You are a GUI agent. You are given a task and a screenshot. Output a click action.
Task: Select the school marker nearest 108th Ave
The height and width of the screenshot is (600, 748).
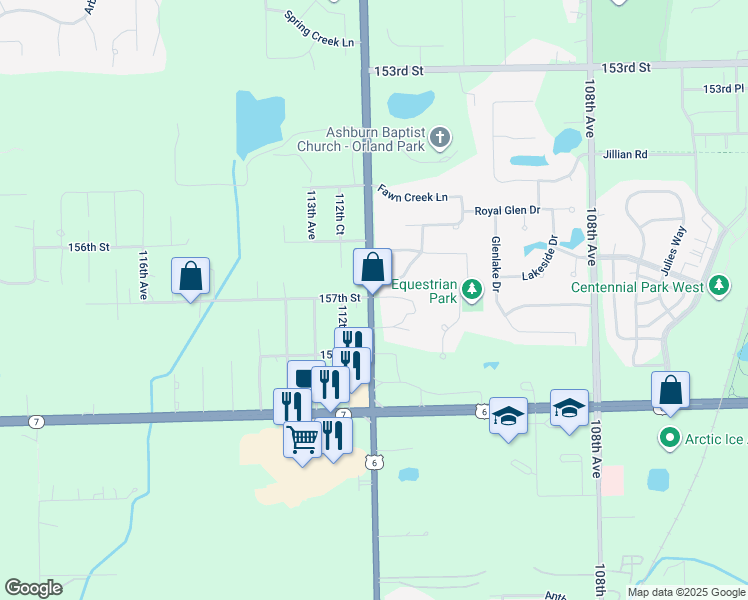coord(569,409)
